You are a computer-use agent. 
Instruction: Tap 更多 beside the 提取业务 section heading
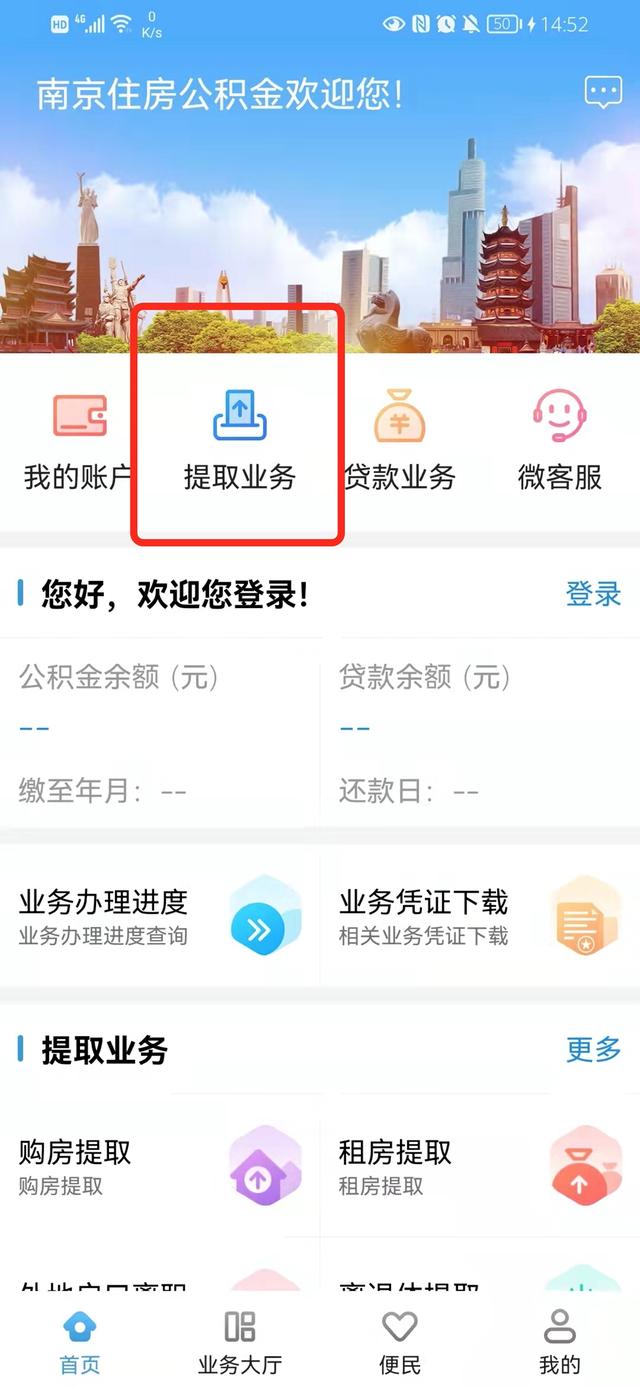pyautogui.click(x=593, y=1049)
